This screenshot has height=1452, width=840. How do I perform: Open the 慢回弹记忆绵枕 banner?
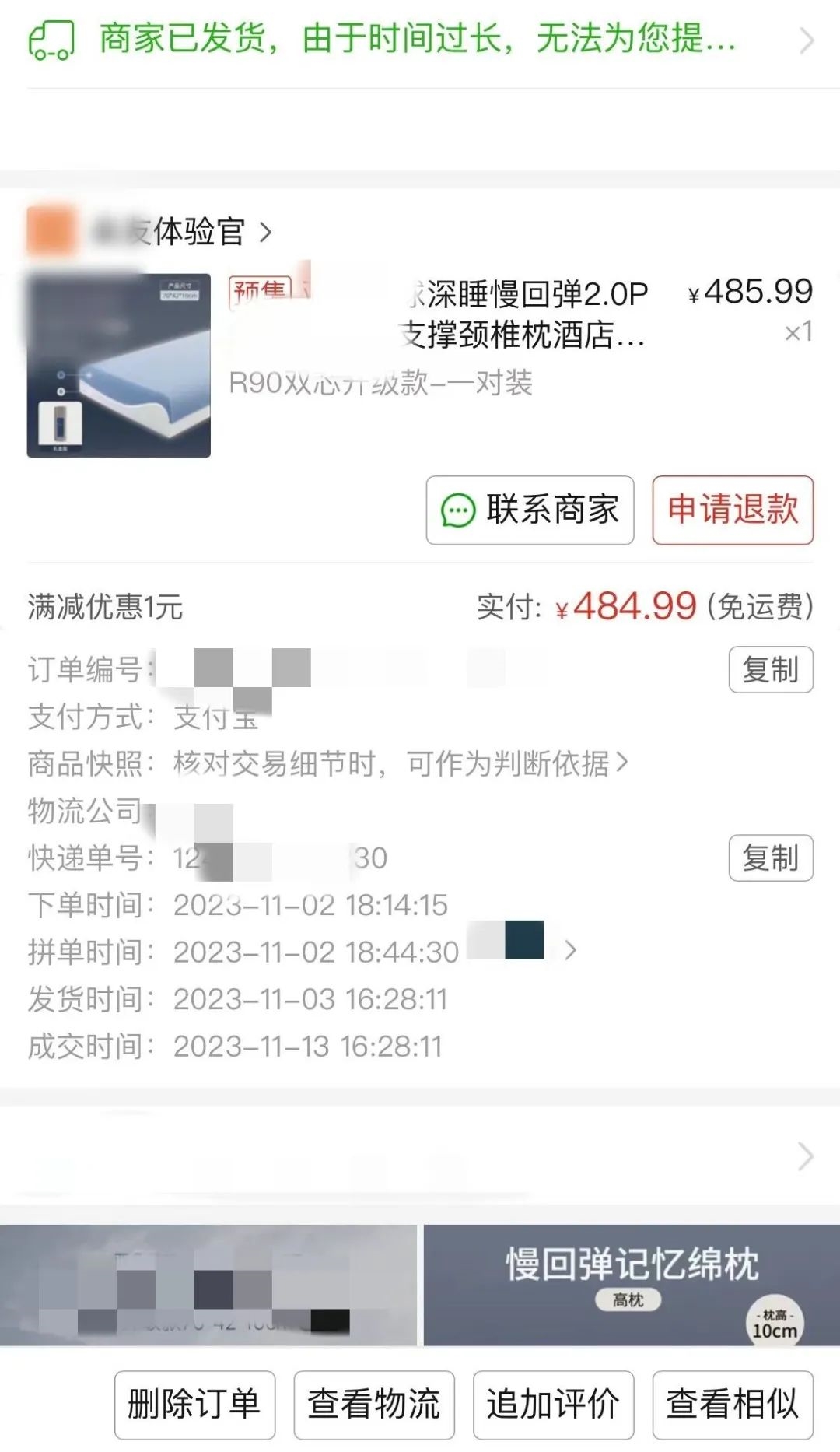(x=631, y=1285)
